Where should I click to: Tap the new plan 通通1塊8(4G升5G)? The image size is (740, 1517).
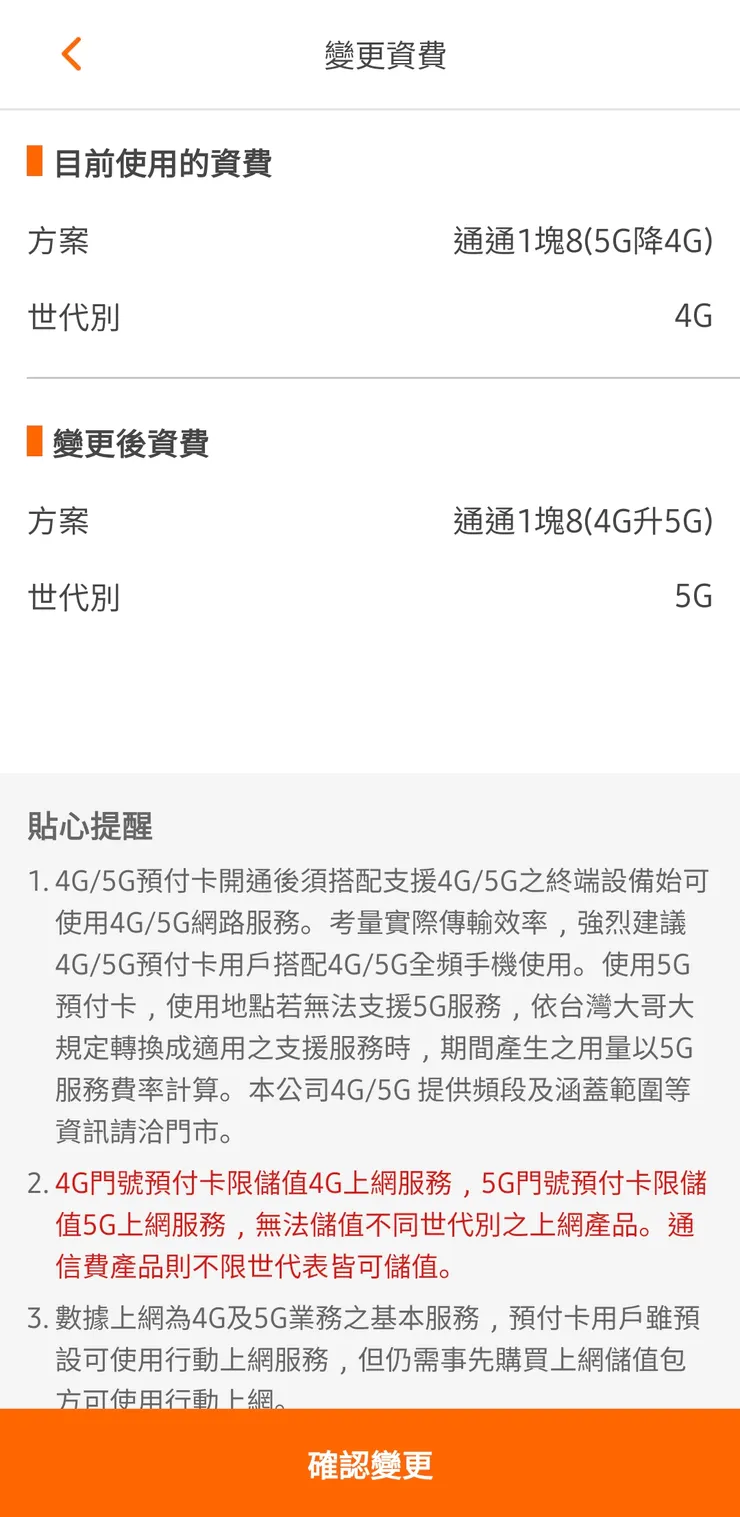click(x=583, y=520)
